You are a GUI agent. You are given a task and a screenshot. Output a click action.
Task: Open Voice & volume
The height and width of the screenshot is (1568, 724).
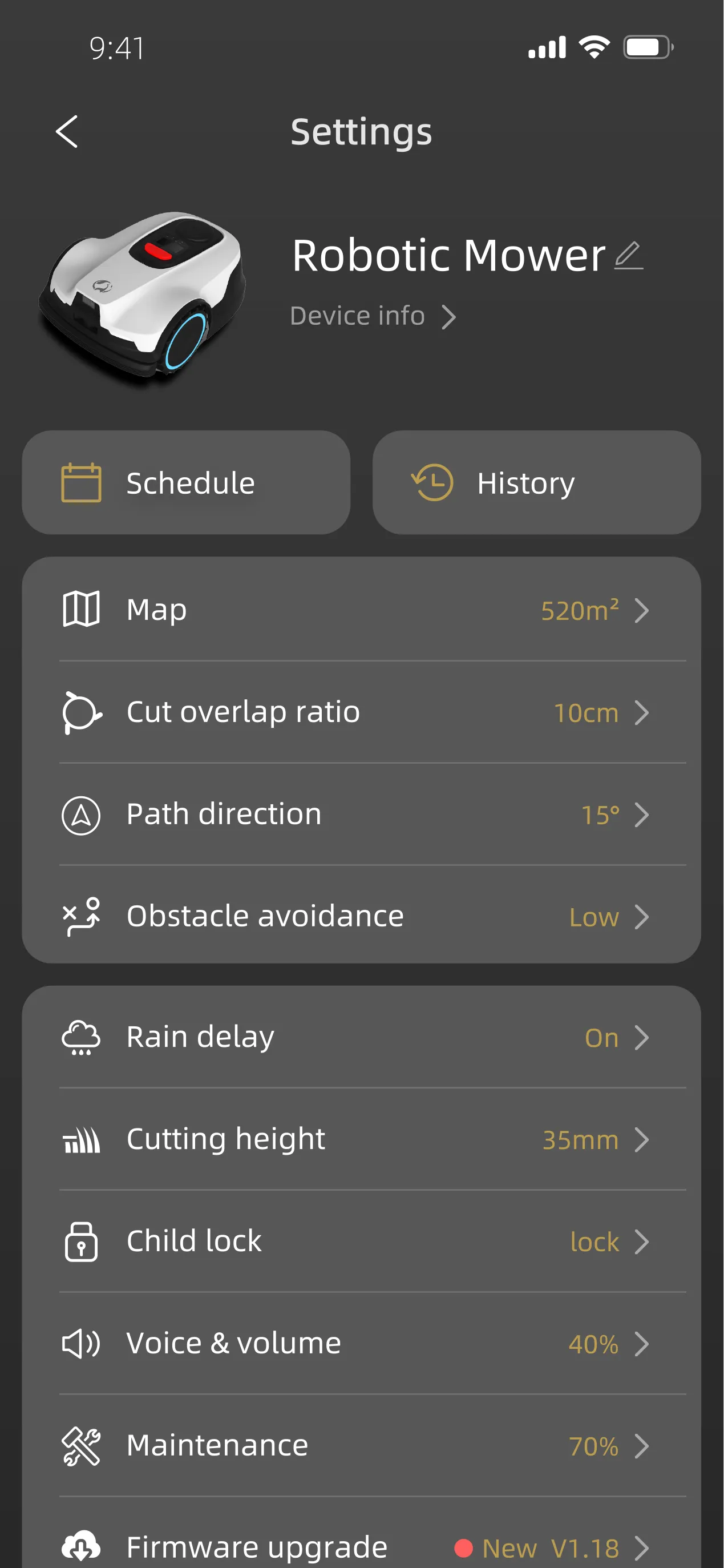click(x=361, y=1344)
